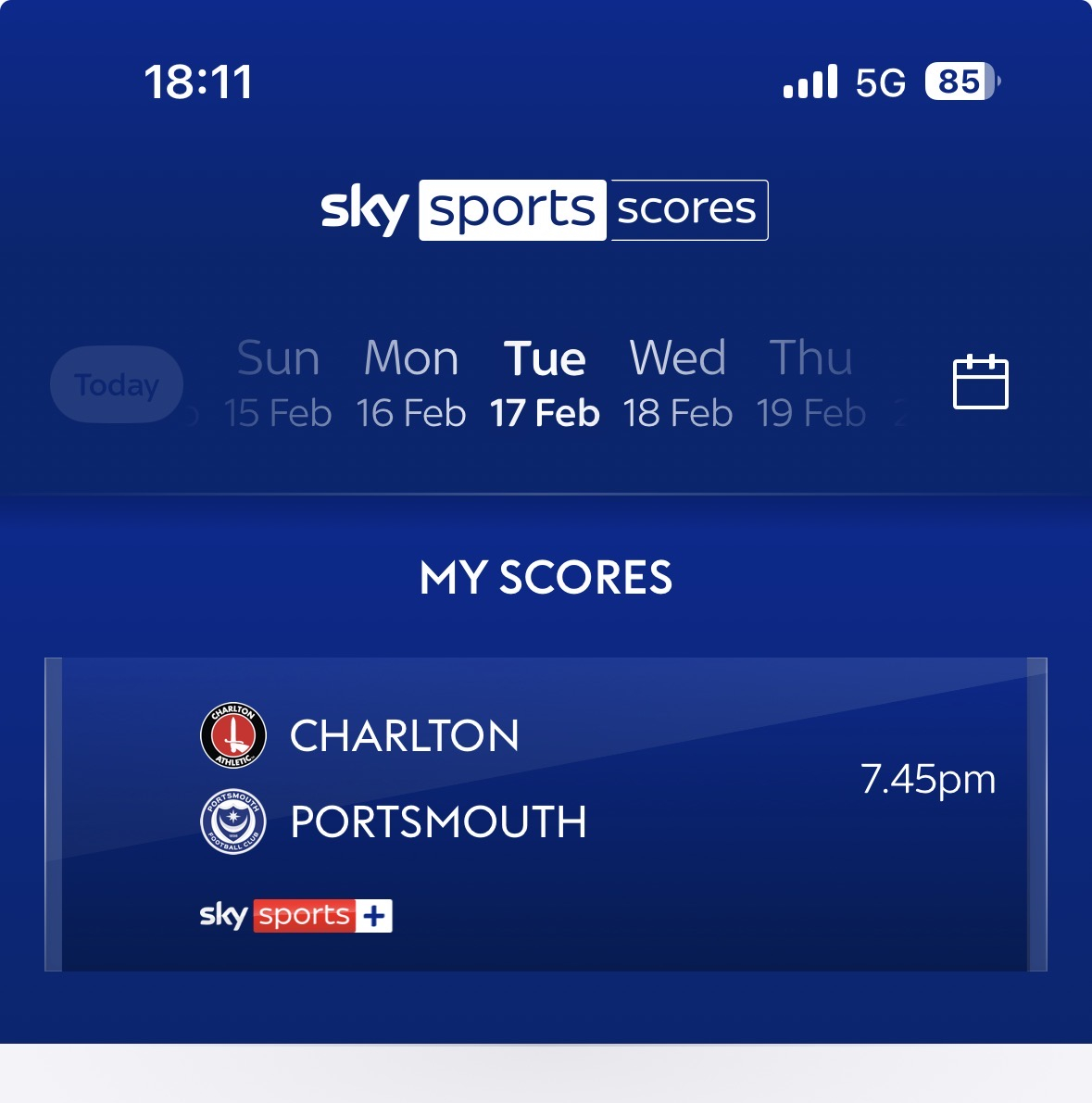
Task: Select Sun 15 Feb
Action: 278,384
